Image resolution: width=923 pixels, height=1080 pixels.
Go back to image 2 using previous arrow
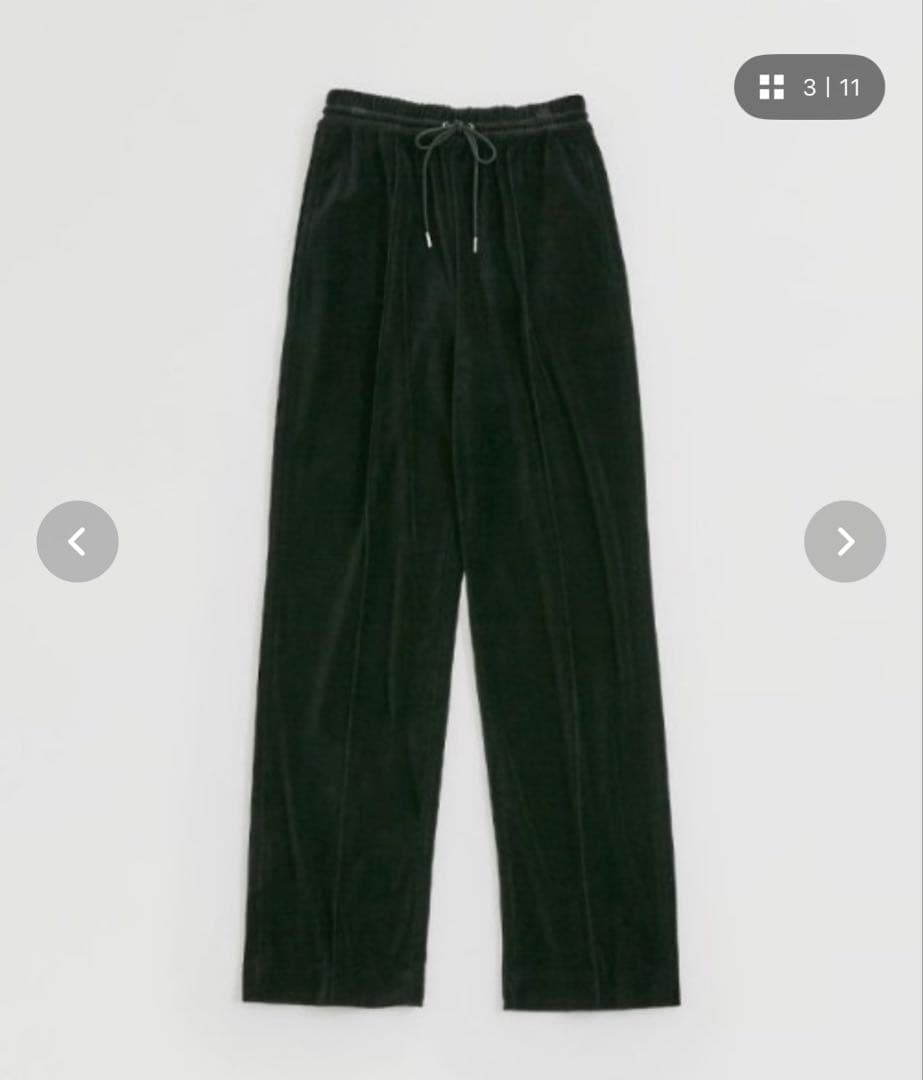(x=77, y=541)
